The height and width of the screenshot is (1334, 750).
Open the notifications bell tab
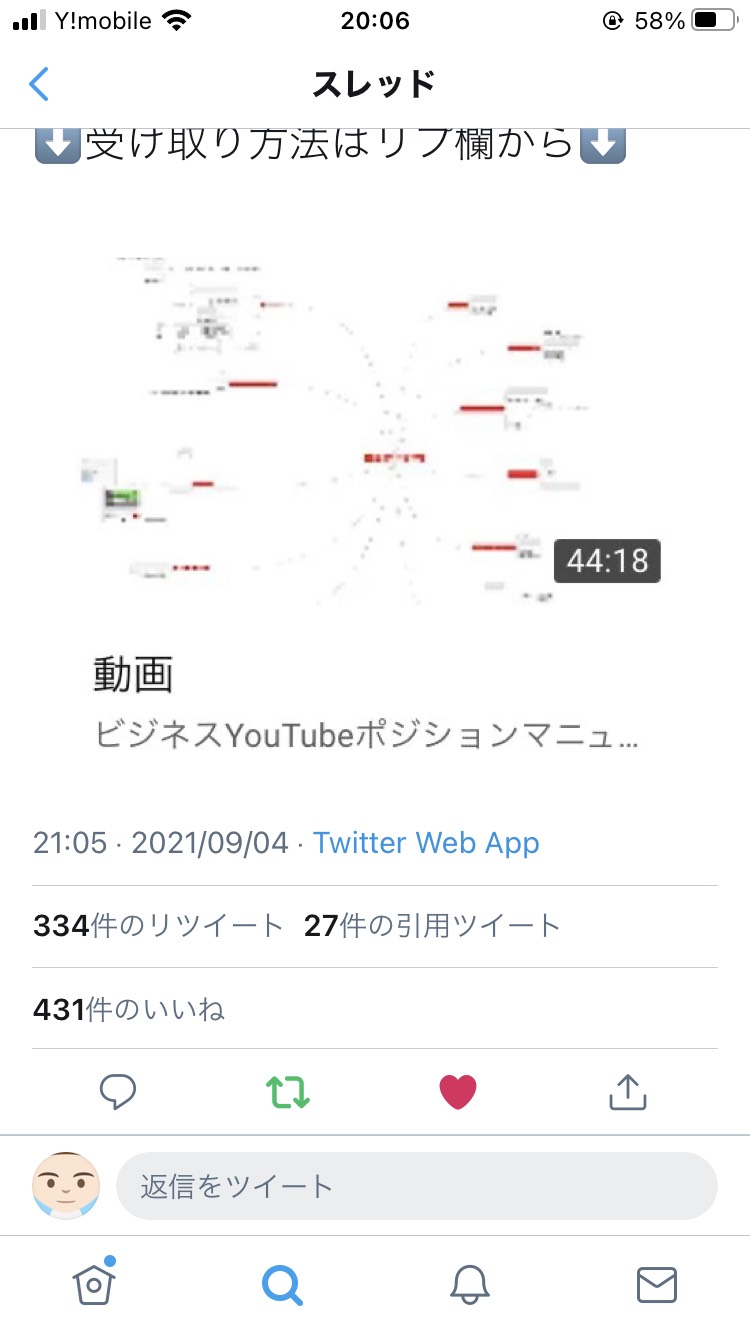[x=470, y=1285]
